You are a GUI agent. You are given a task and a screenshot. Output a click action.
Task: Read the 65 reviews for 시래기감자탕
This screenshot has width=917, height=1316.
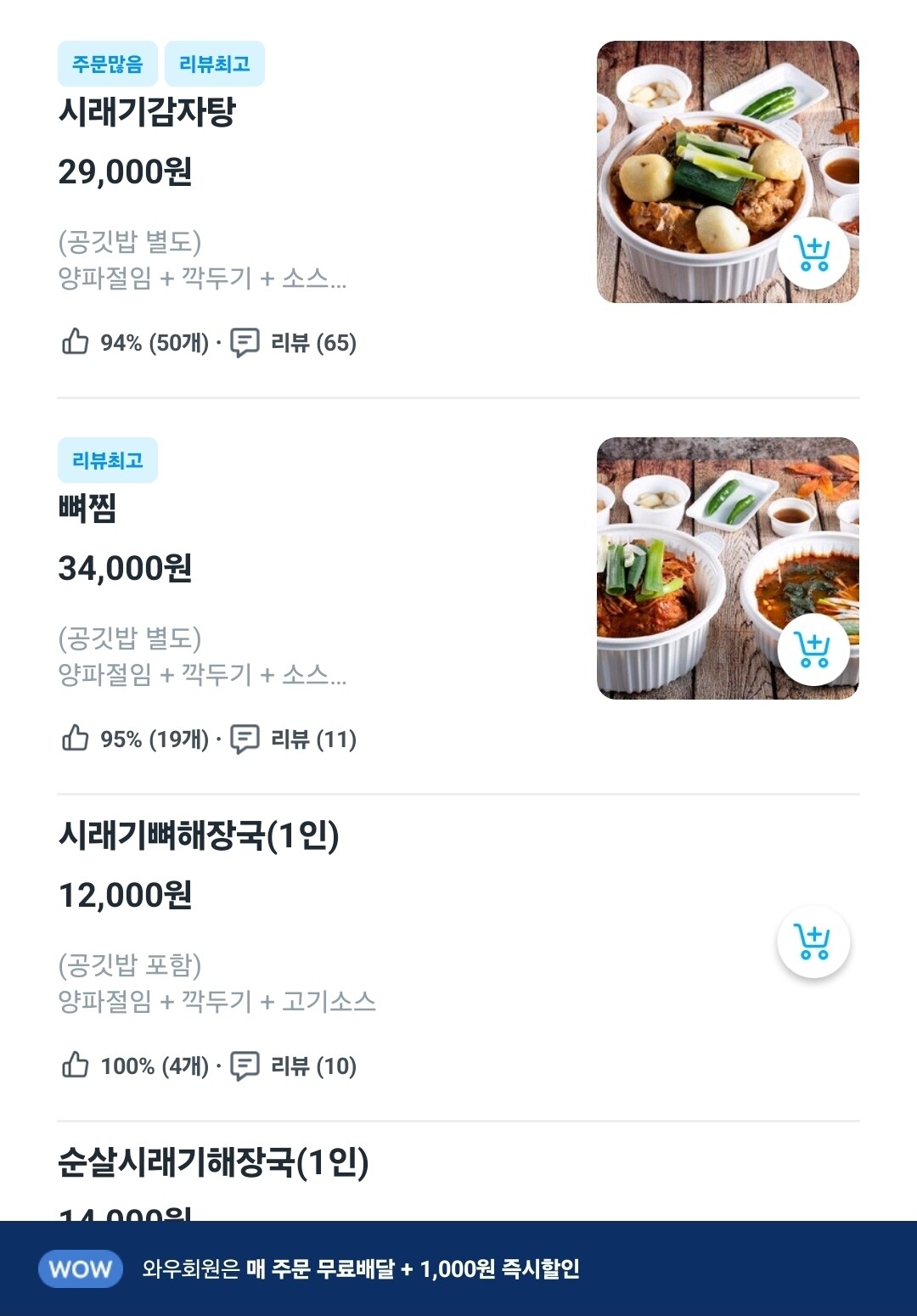tap(294, 343)
